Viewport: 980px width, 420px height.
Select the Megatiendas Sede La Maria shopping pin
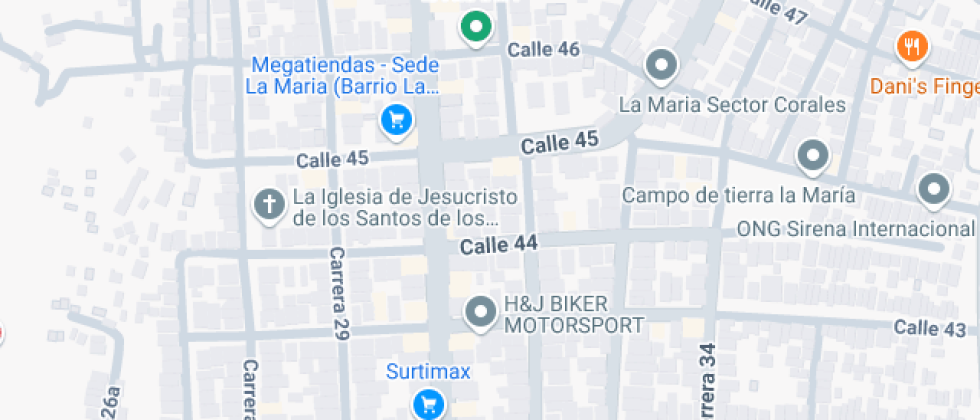(396, 120)
